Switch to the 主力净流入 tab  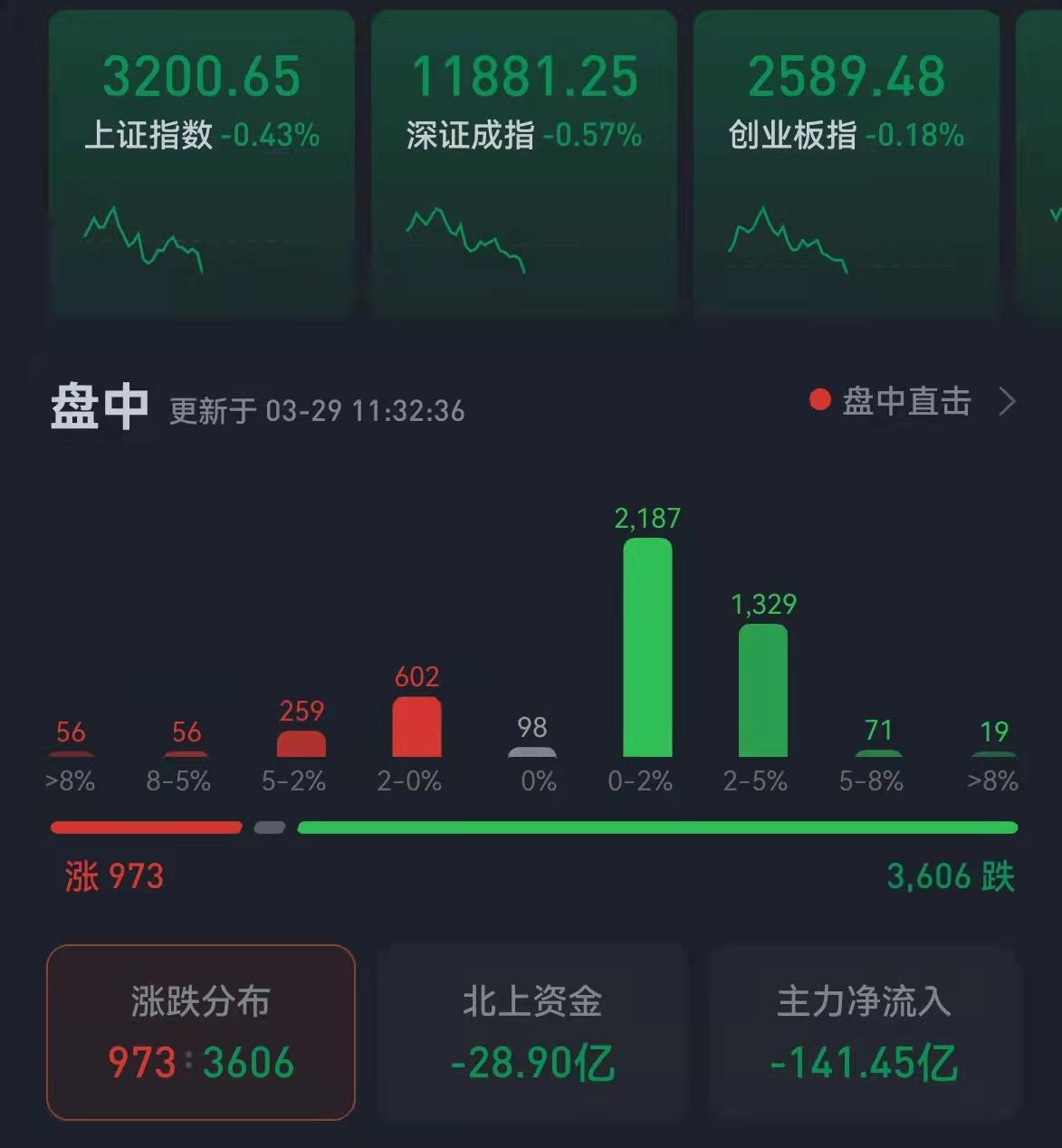click(864, 1032)
